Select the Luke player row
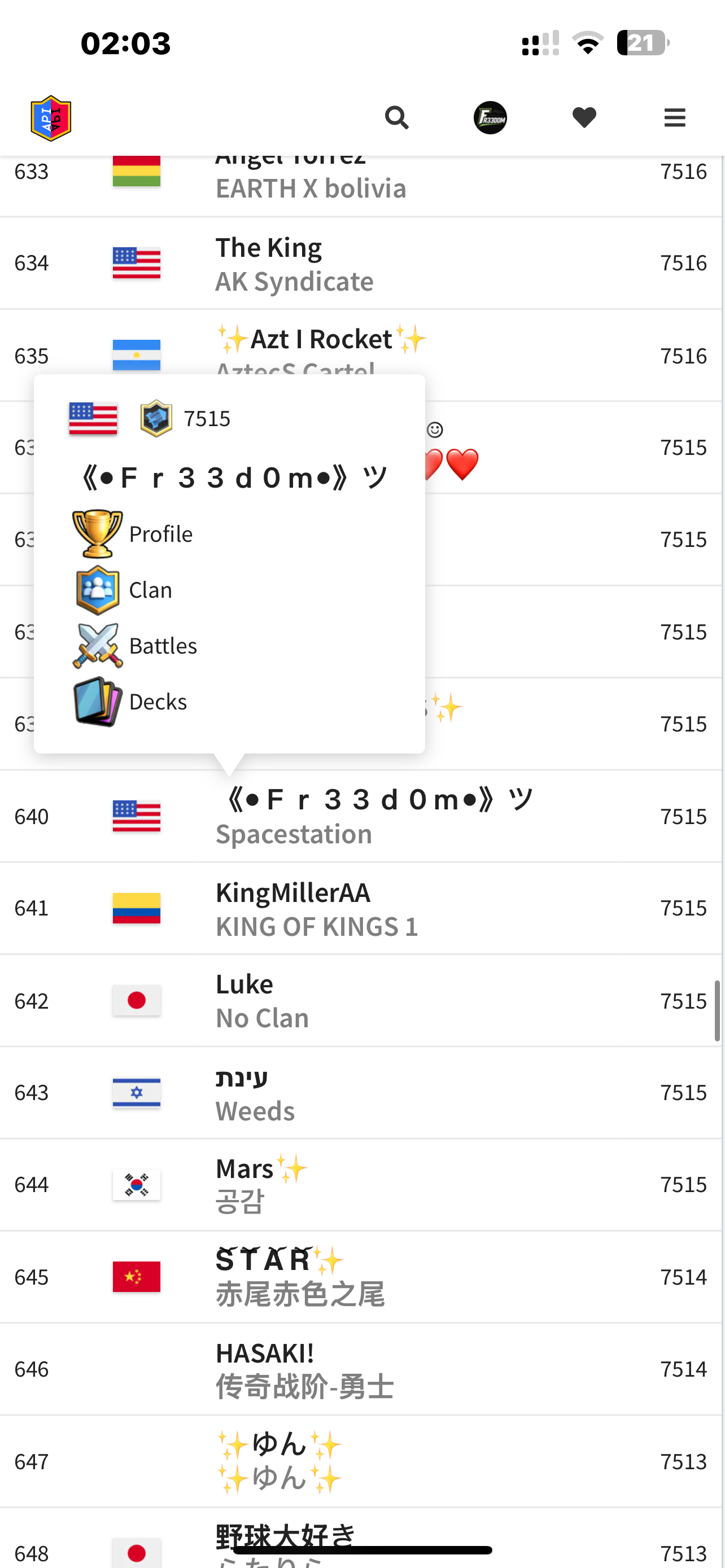 (x=361, y=1001)
